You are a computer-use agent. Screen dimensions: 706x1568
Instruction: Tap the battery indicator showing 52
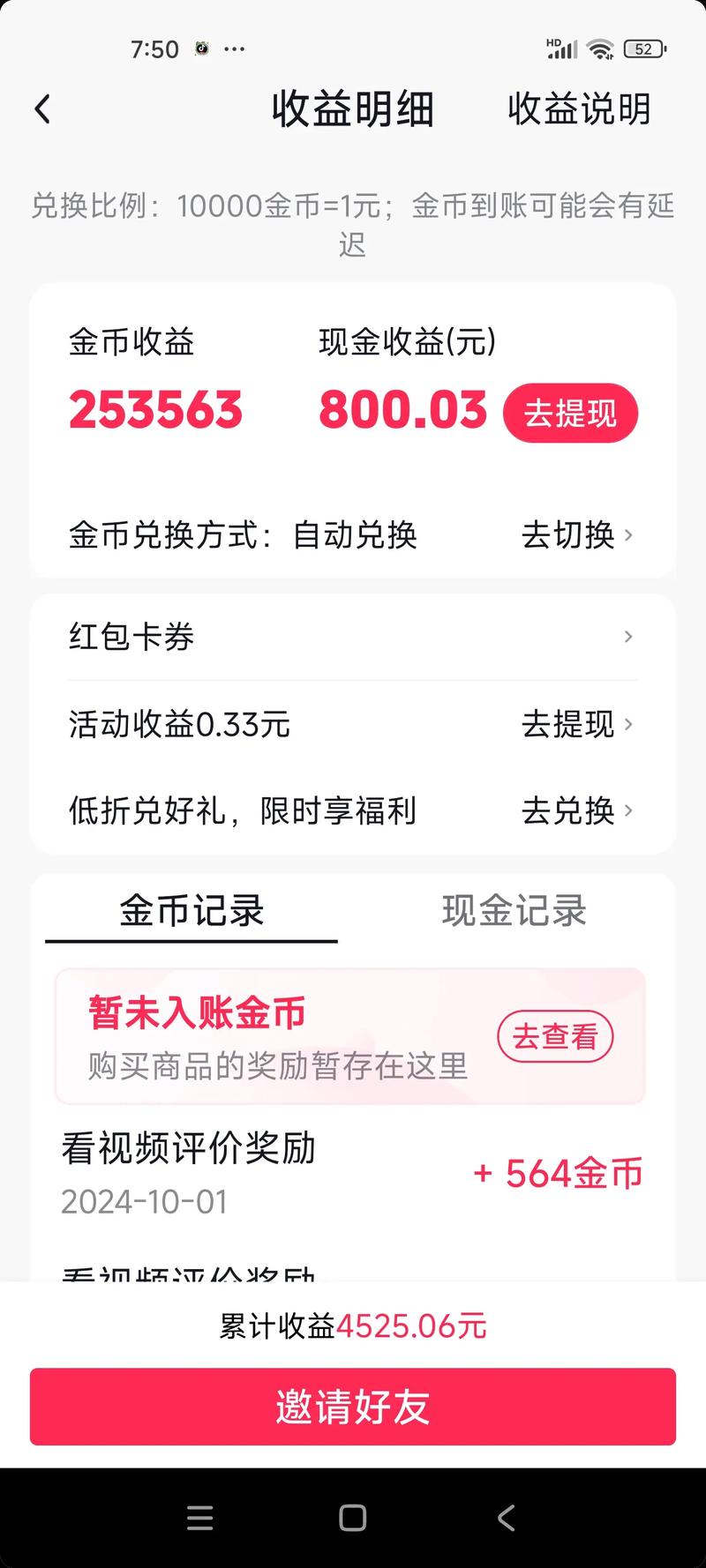644,49
